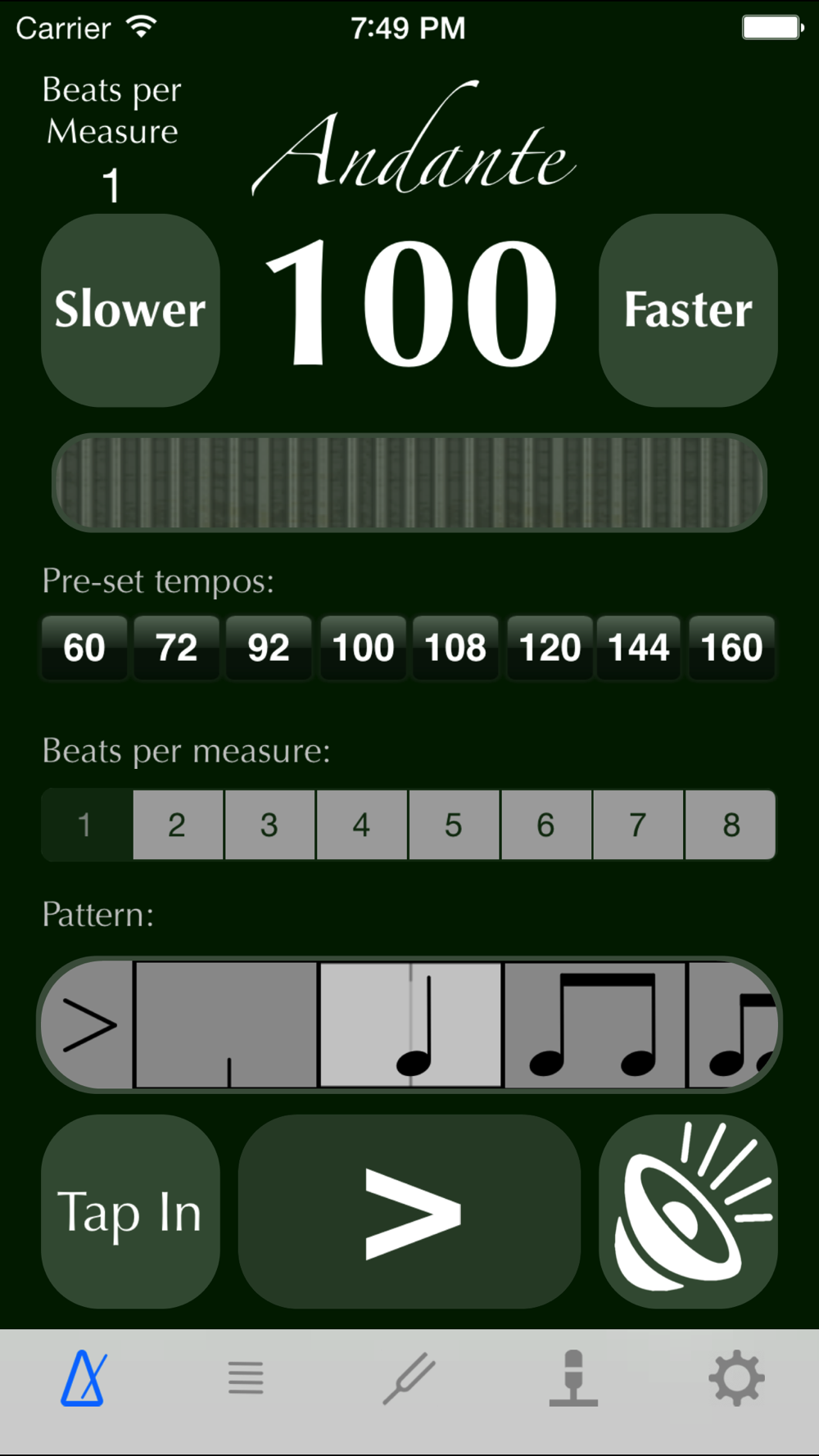Tap the ridged tempo wheel

click(409, 482)
